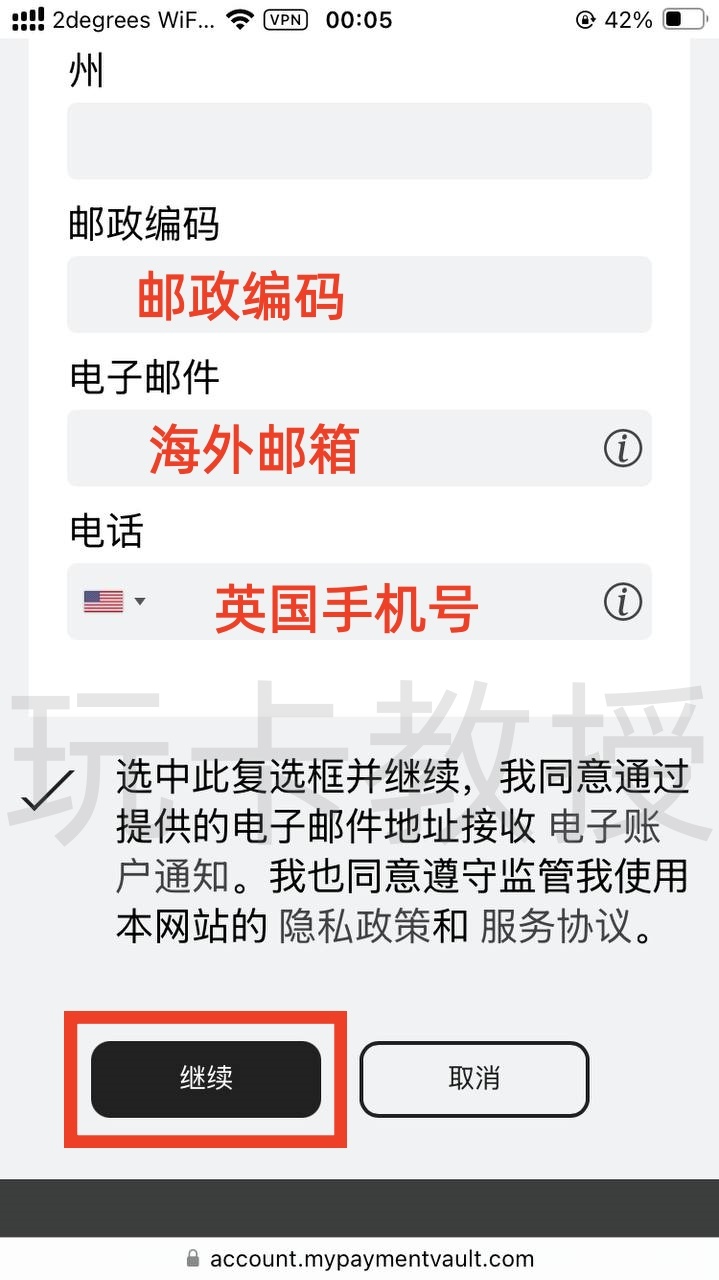
Task: Tap the 继续 continue button
Action: 206,1079
